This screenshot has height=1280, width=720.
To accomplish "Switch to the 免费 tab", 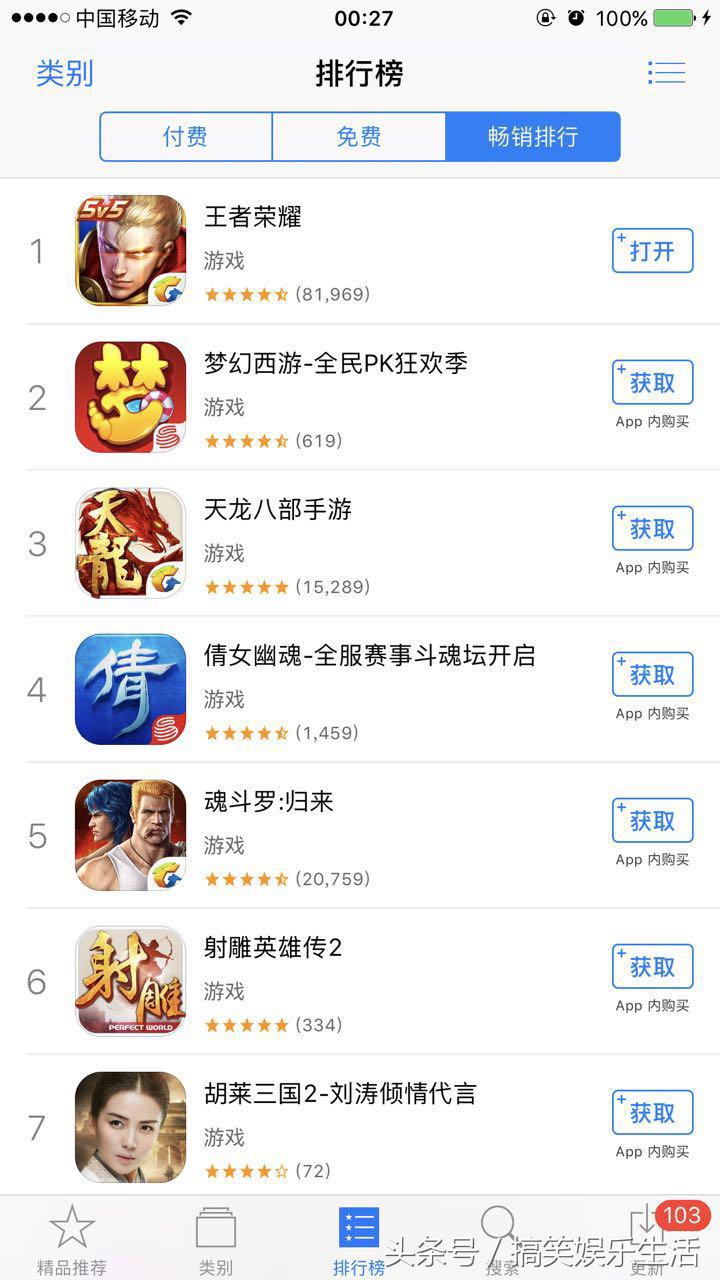I will point(359,138).
